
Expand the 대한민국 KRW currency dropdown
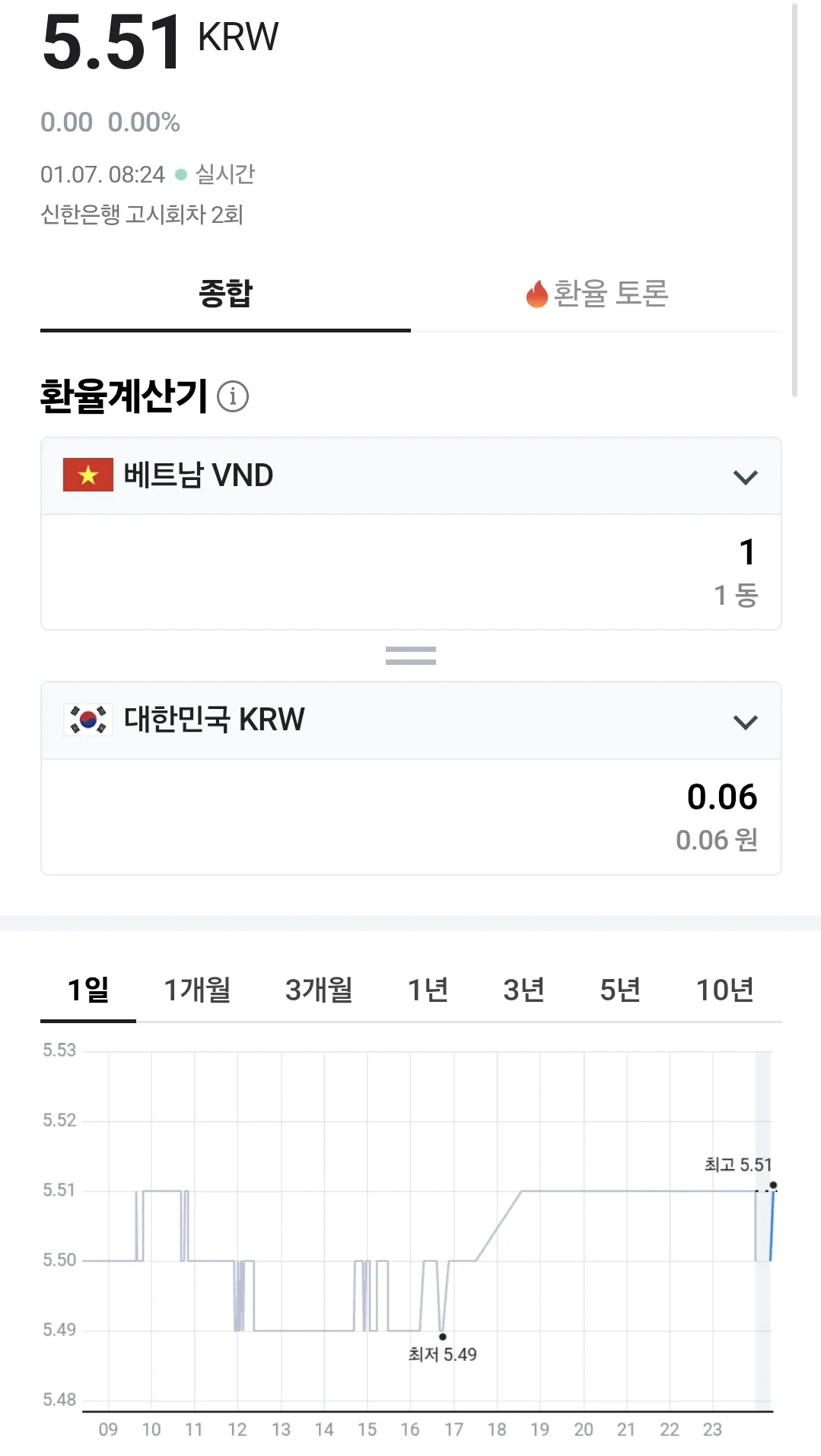[x=411, y=720]
